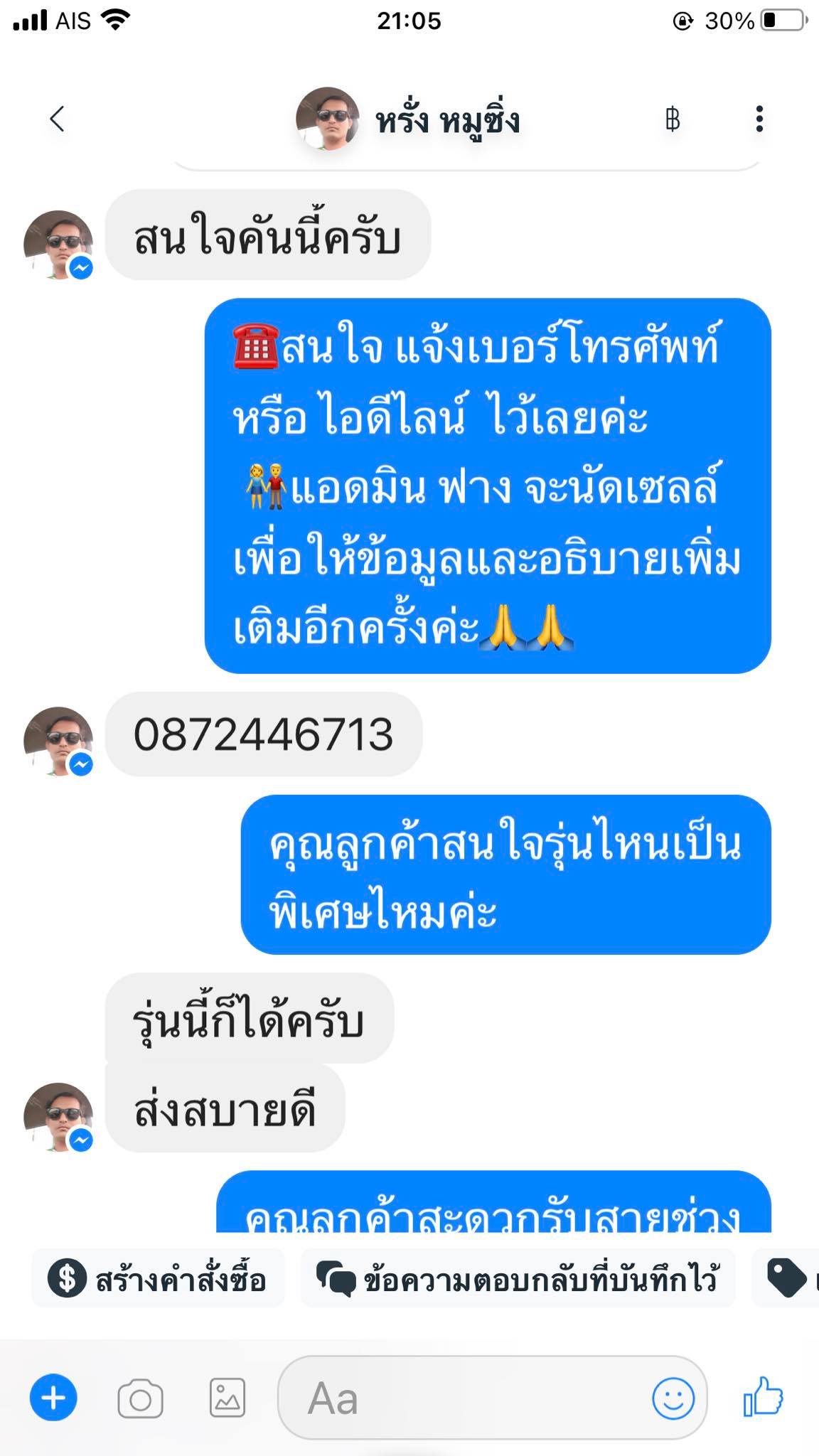This screenshot has width=819, height=1456.
Task: Open หรั่ง หมูซิ่ง contact profile header
Action: point(409,119)
